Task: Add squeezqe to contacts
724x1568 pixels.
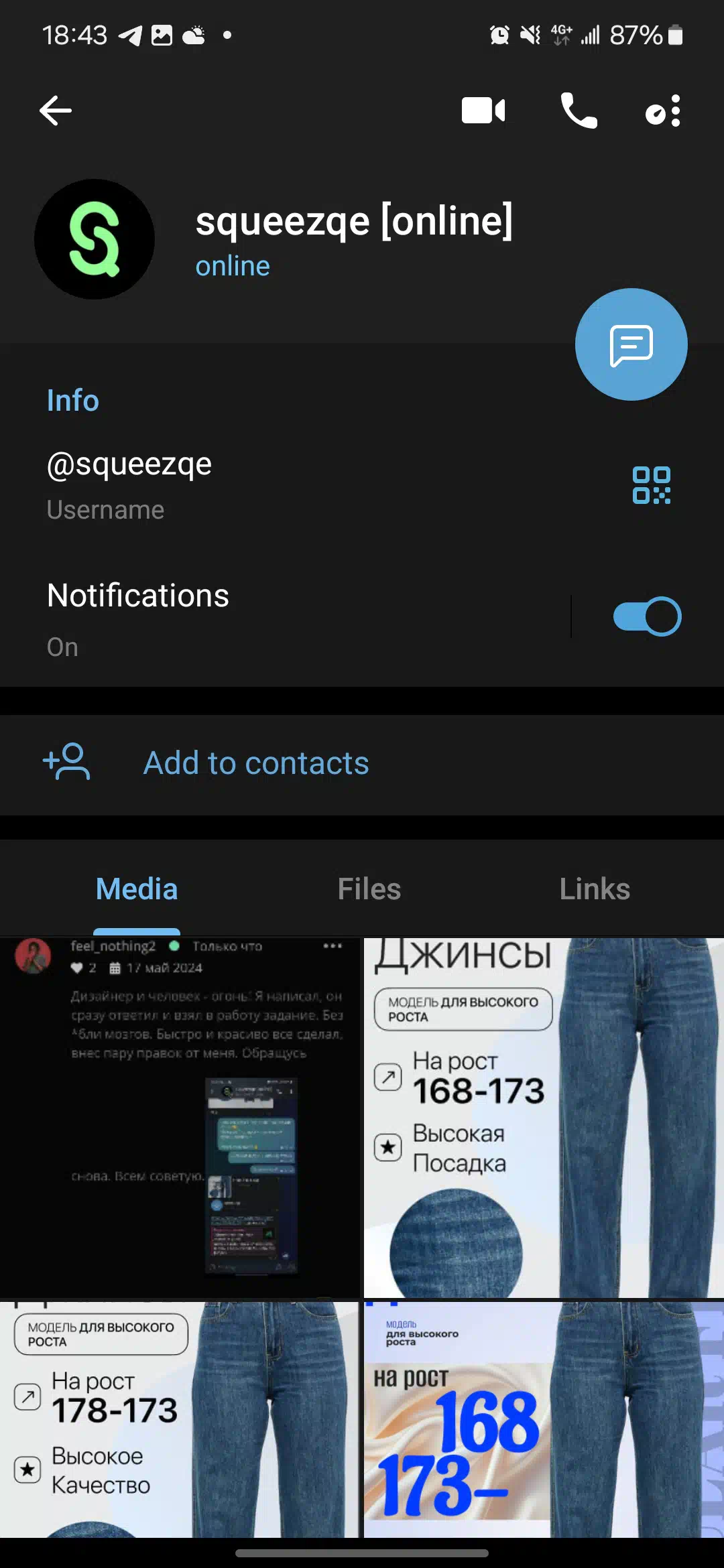Action: coord(362,763)
